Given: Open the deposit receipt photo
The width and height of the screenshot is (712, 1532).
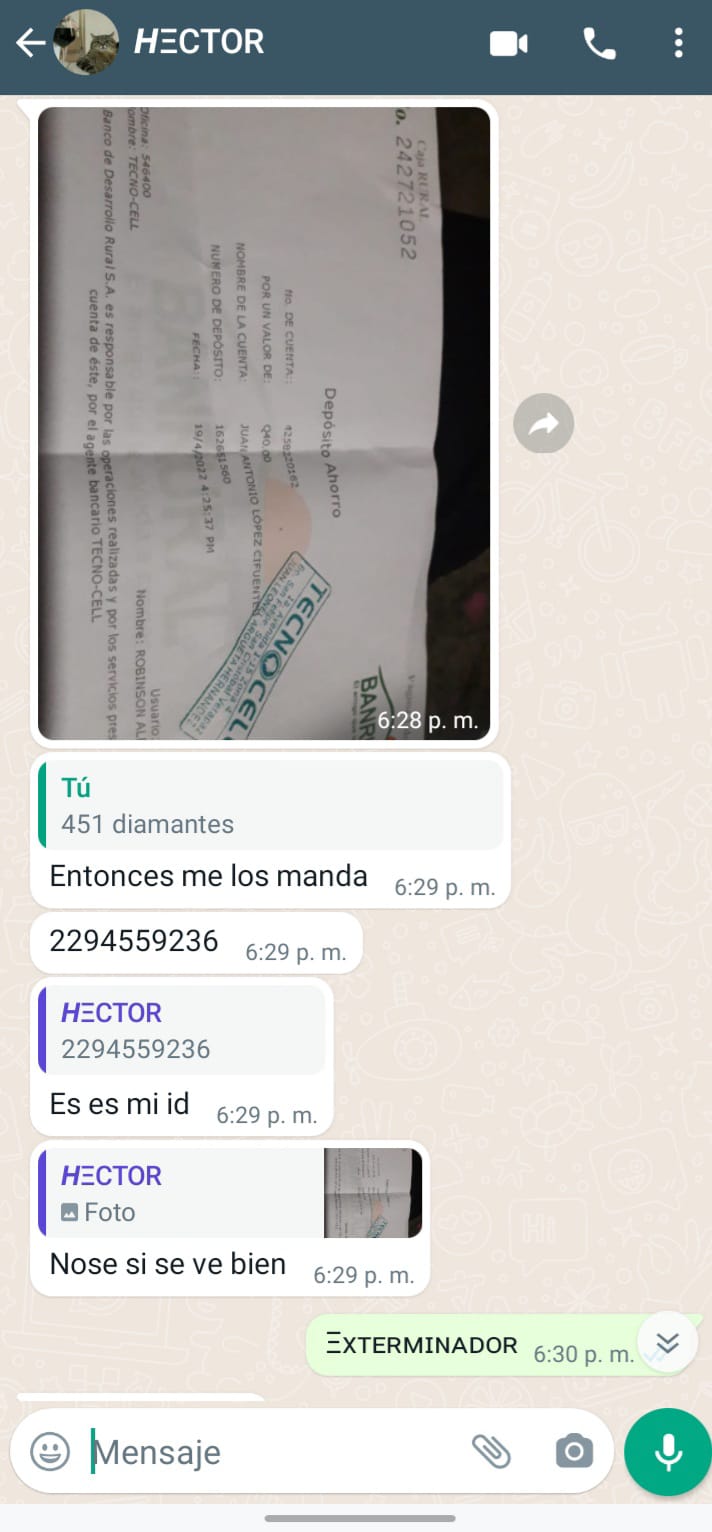Looking at the screenshot, I should click(264, 422).
